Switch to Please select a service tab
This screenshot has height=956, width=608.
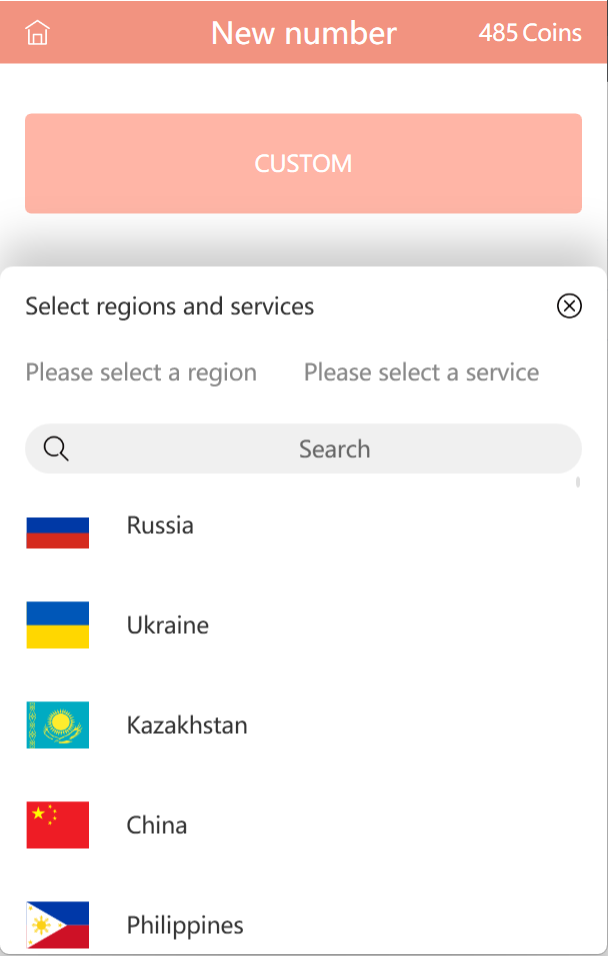coord(421,373)
